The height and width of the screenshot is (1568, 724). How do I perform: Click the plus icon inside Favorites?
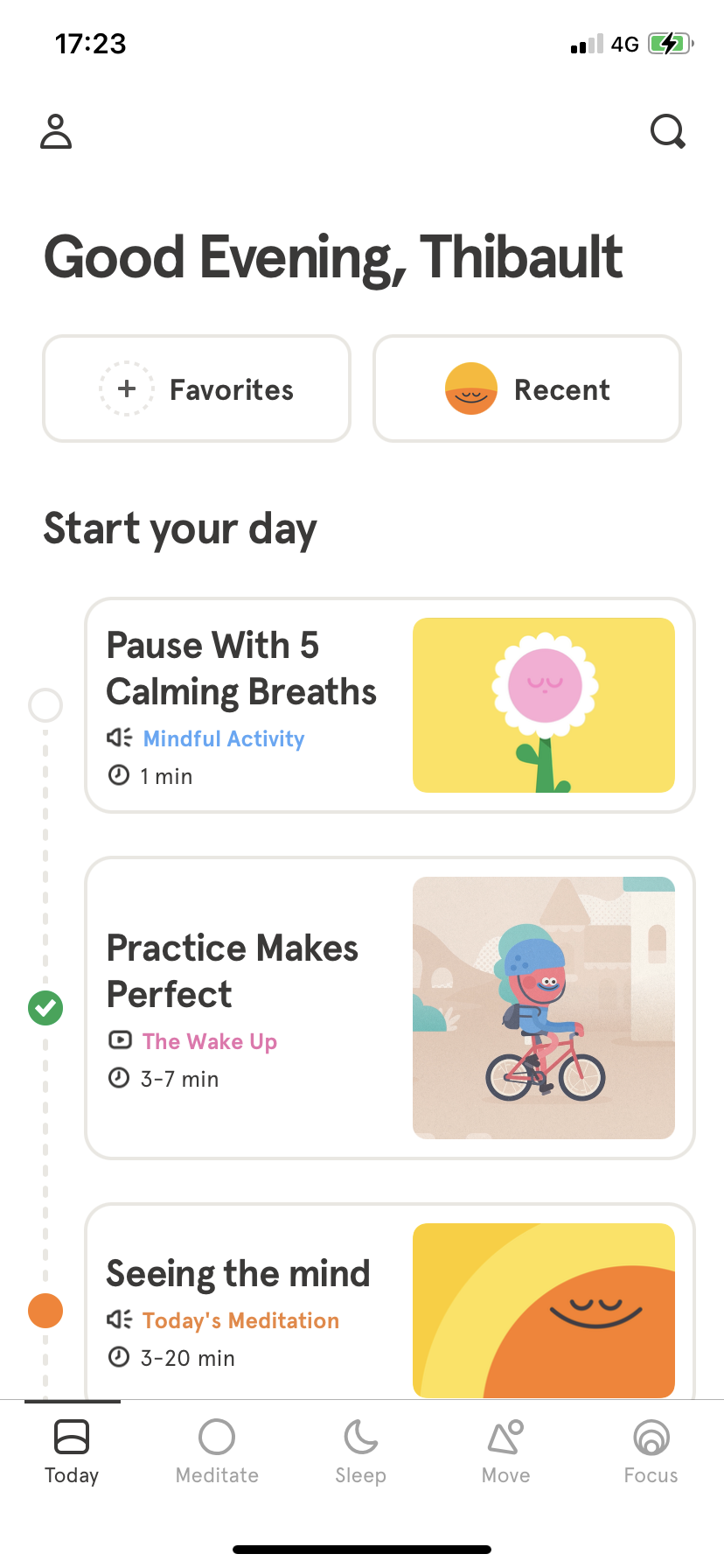pos(127,388)
